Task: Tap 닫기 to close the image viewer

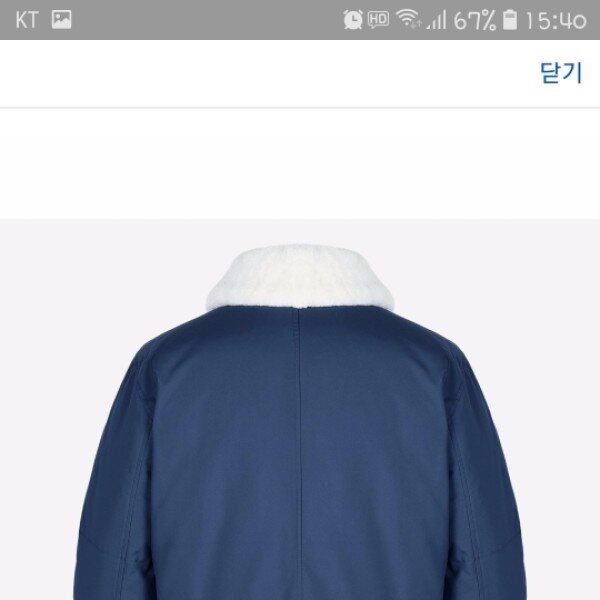Action: [561, 73]
